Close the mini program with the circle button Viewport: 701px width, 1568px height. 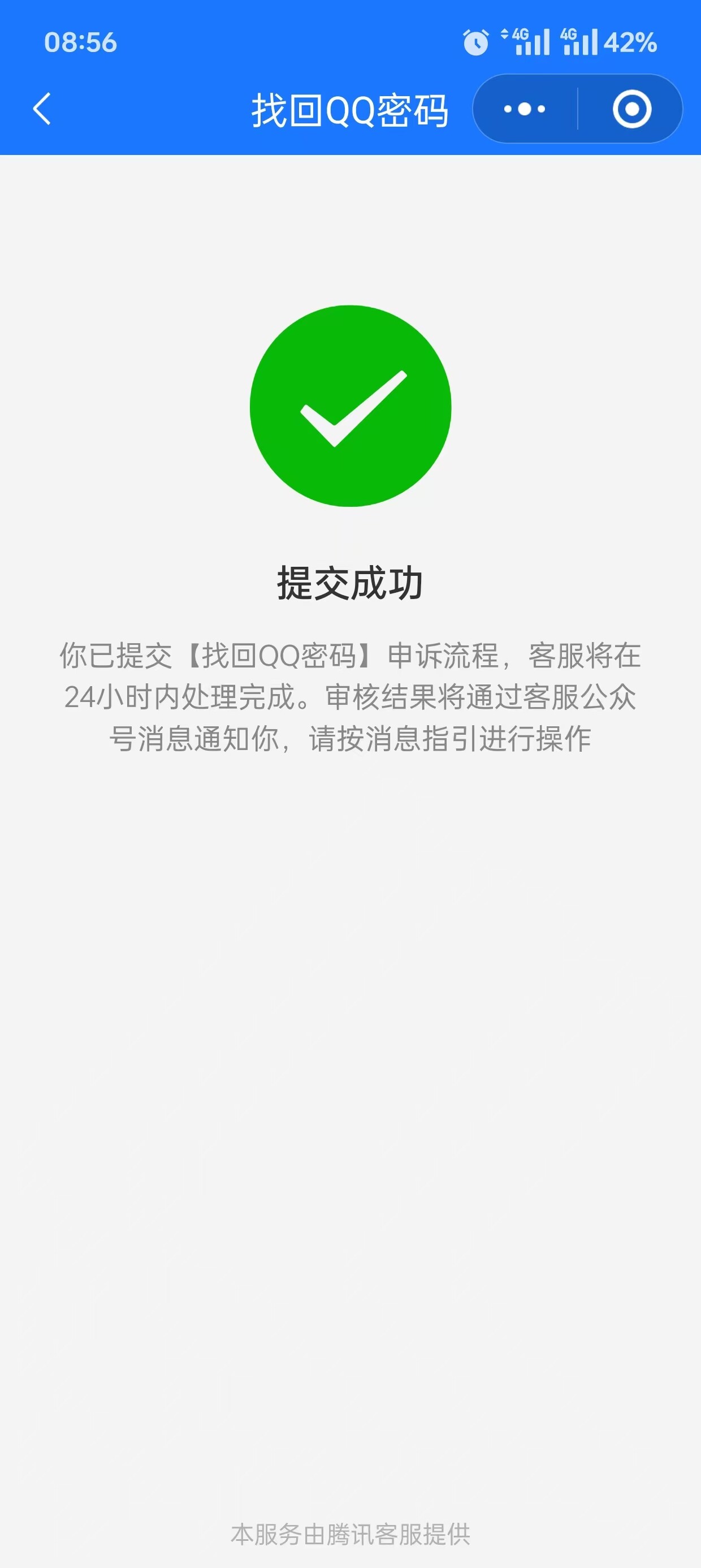coord(632,109)
